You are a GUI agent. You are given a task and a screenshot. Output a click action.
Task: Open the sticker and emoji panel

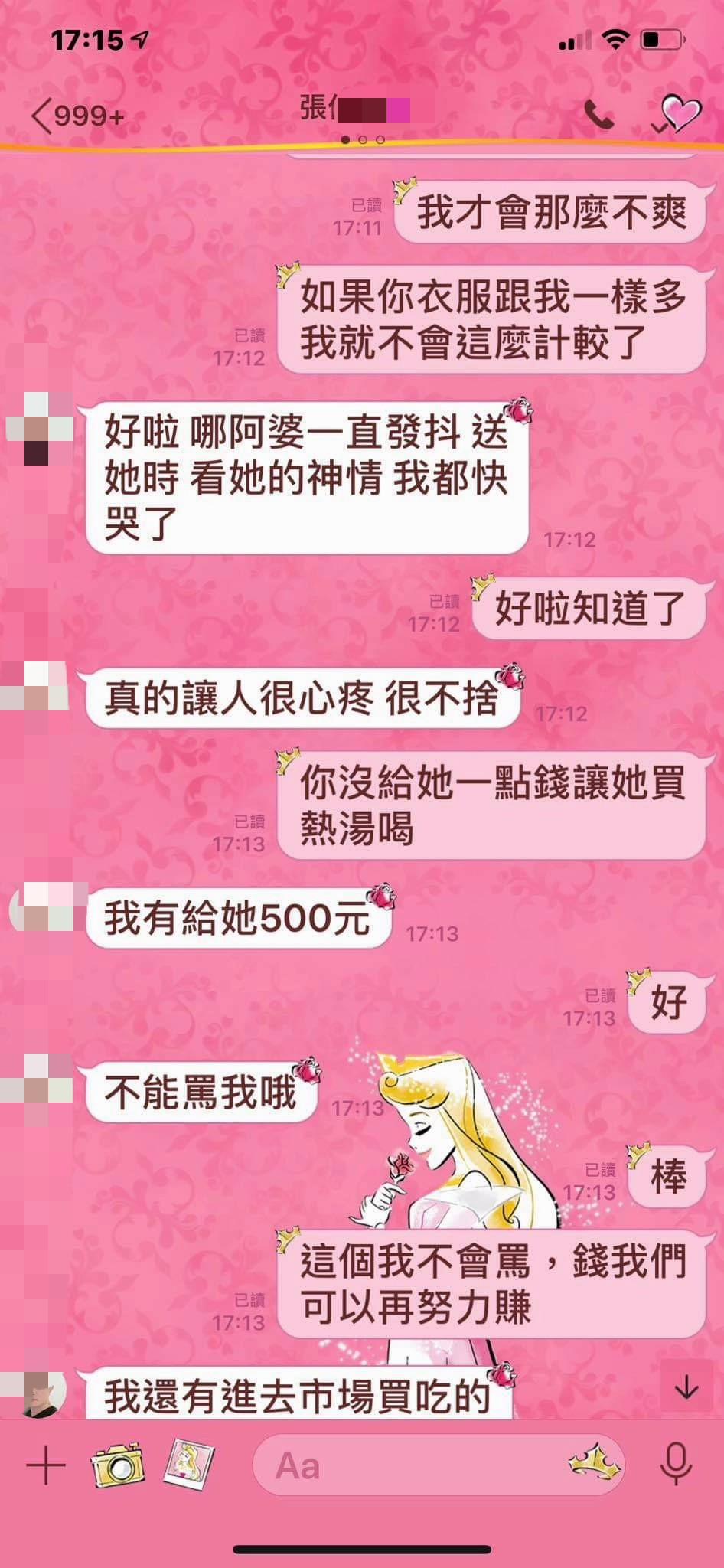[x=594, y=1465]
